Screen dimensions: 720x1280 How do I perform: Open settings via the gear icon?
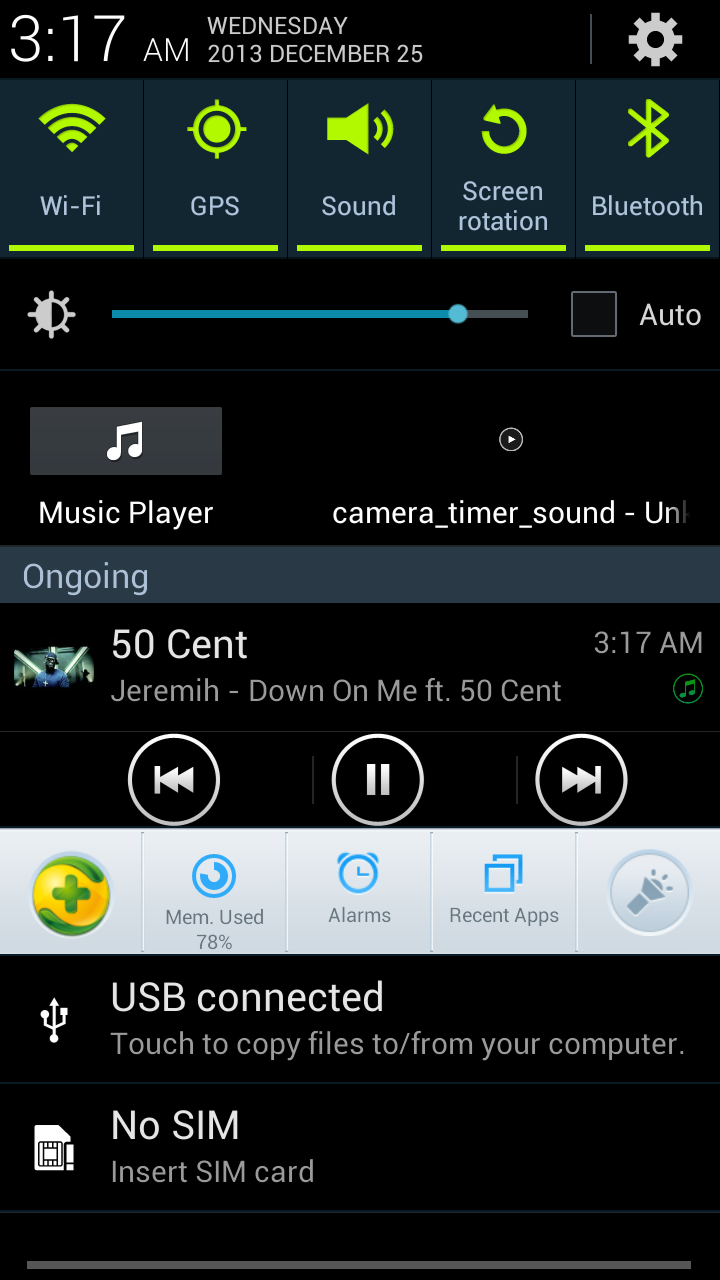pos(655,40)
